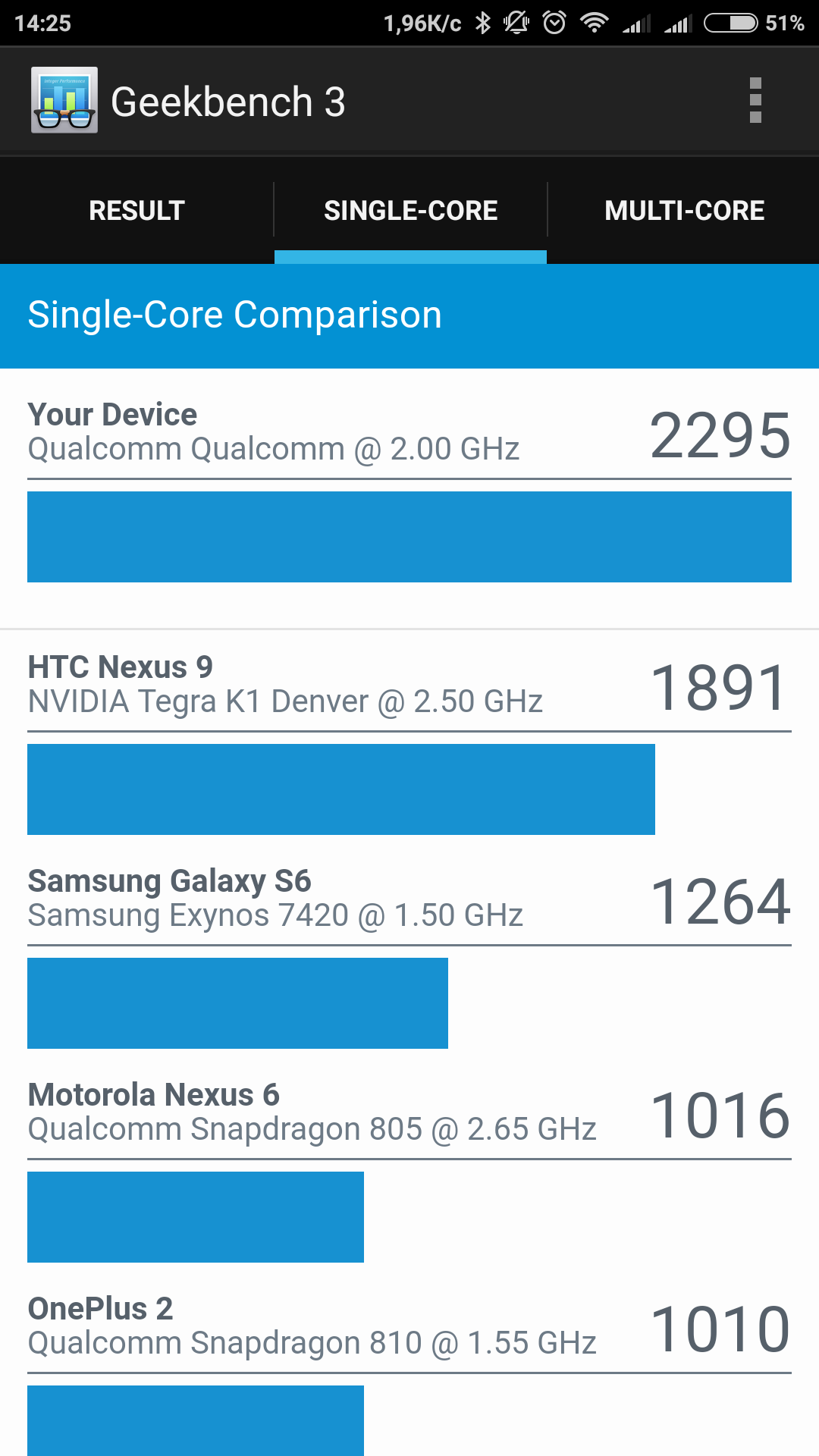Screen dimensions: 819x1456
Task: Select the SINGLE-CORE tab
Action: (410, 210)
